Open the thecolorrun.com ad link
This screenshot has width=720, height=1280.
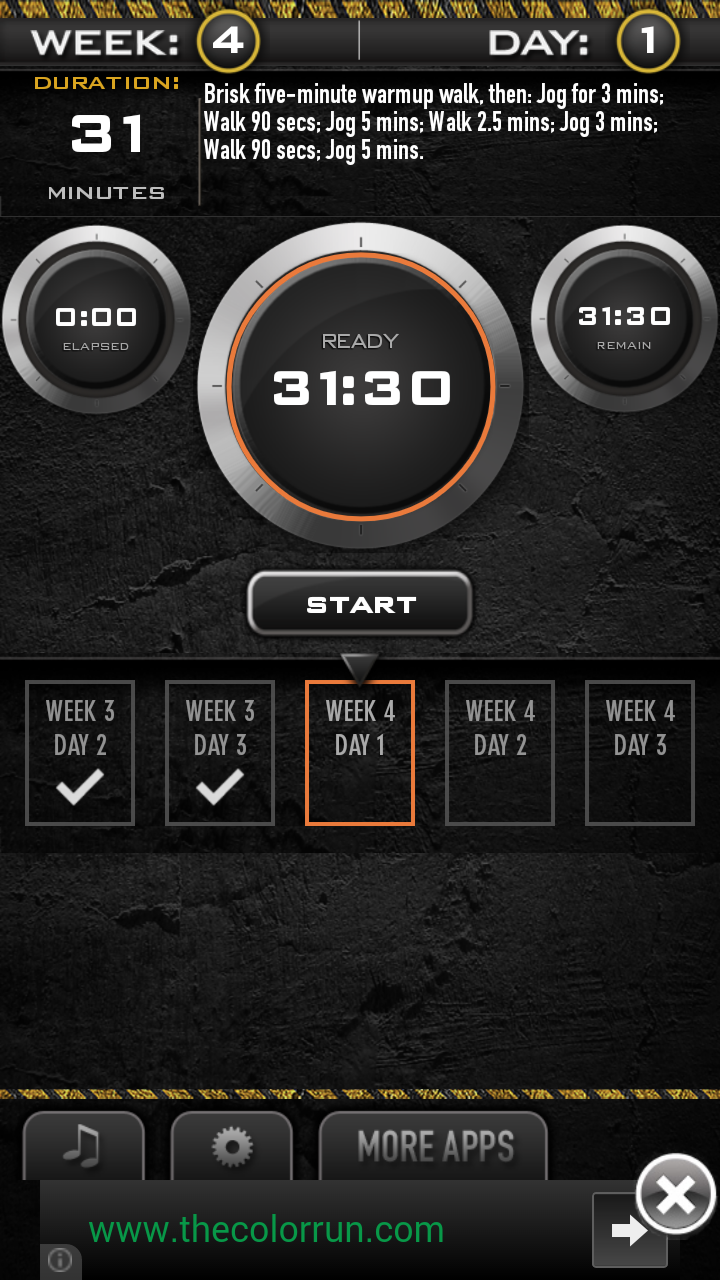tap(266, 1229)
